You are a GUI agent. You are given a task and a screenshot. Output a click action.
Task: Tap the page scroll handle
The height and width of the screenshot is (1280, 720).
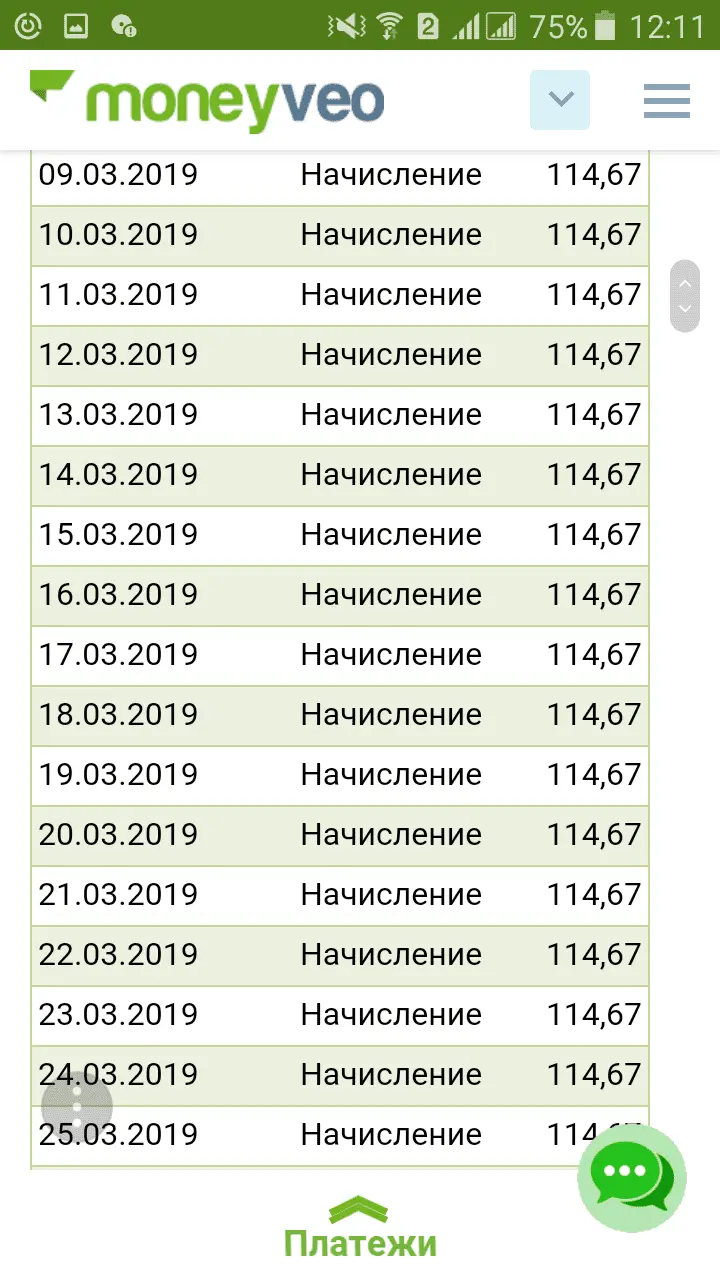click(x=685, y=296)
